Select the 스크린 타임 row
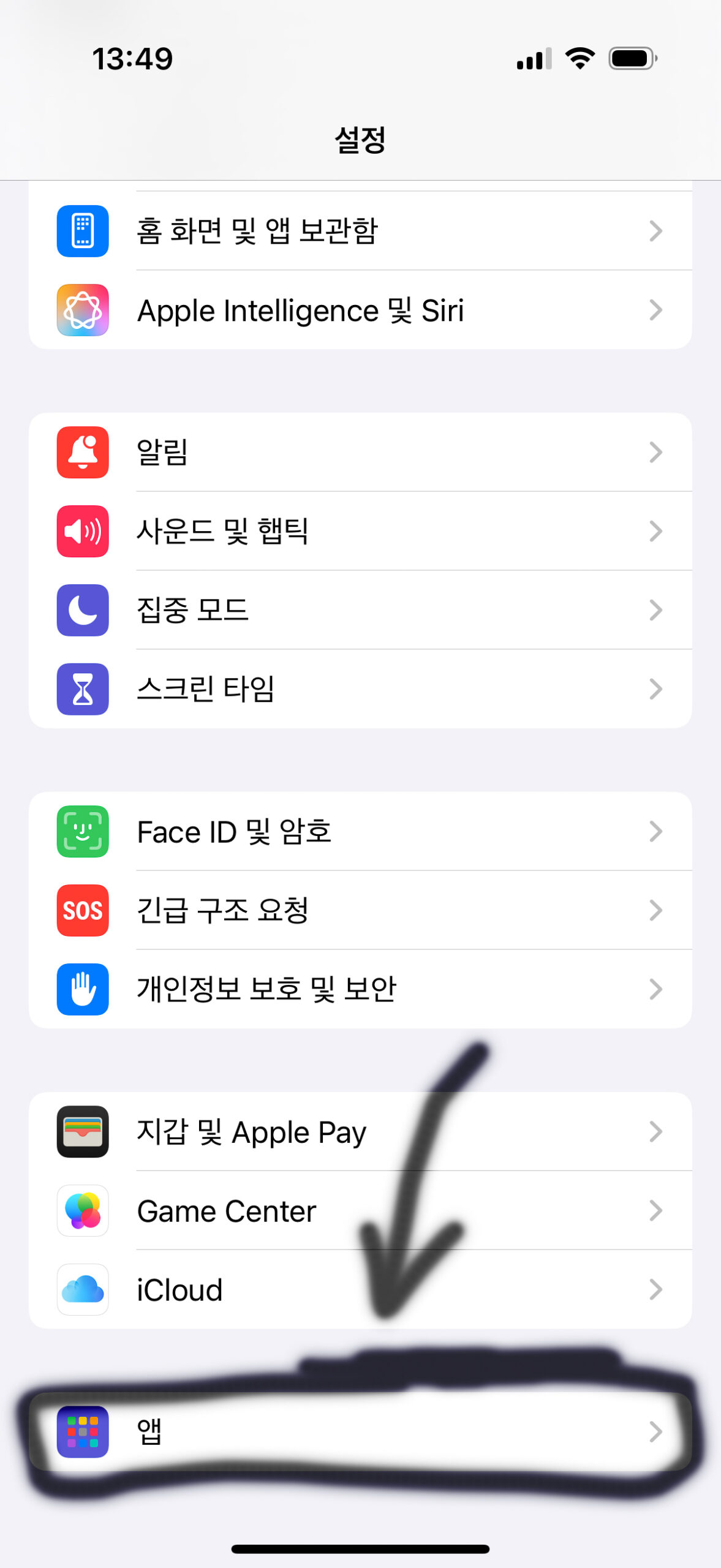 tap(360, 689)
